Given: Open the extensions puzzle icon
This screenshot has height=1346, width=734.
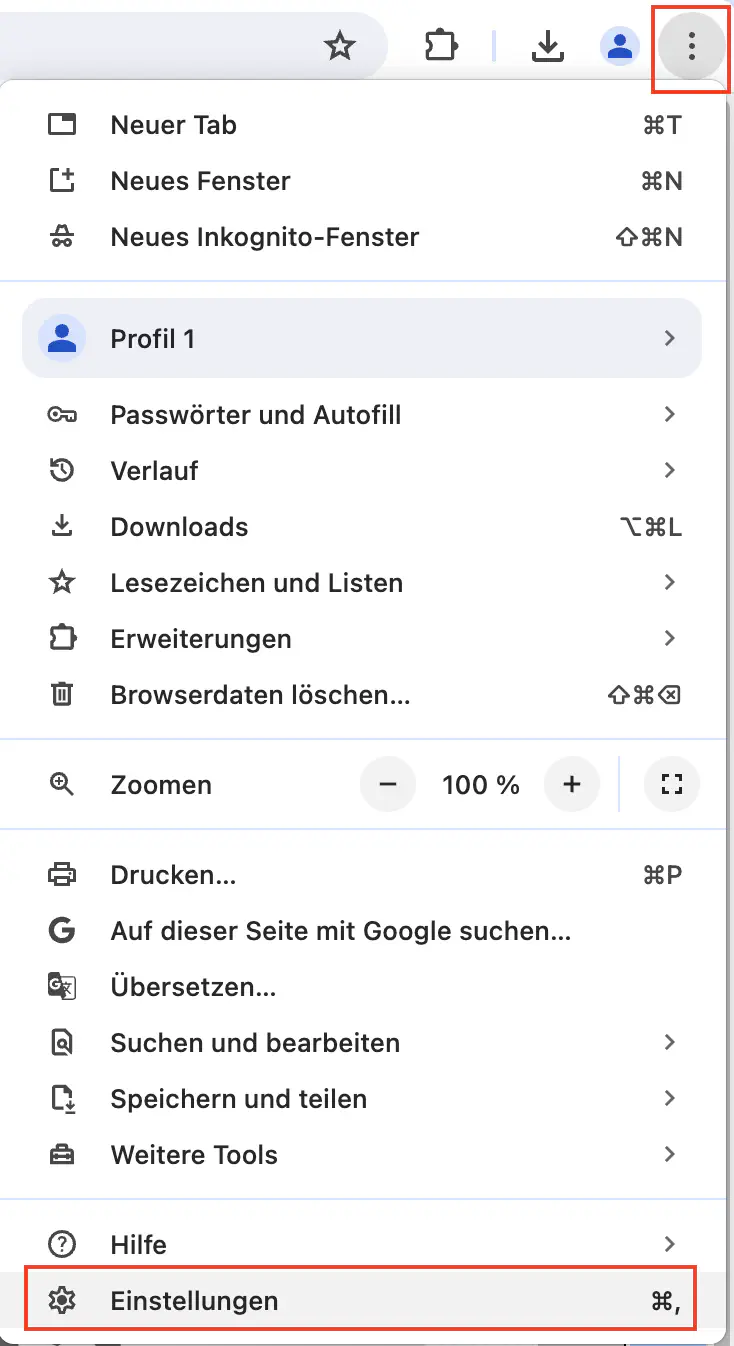Looking at the screenshot, I should pyautogui.click(x=441, y=45).
